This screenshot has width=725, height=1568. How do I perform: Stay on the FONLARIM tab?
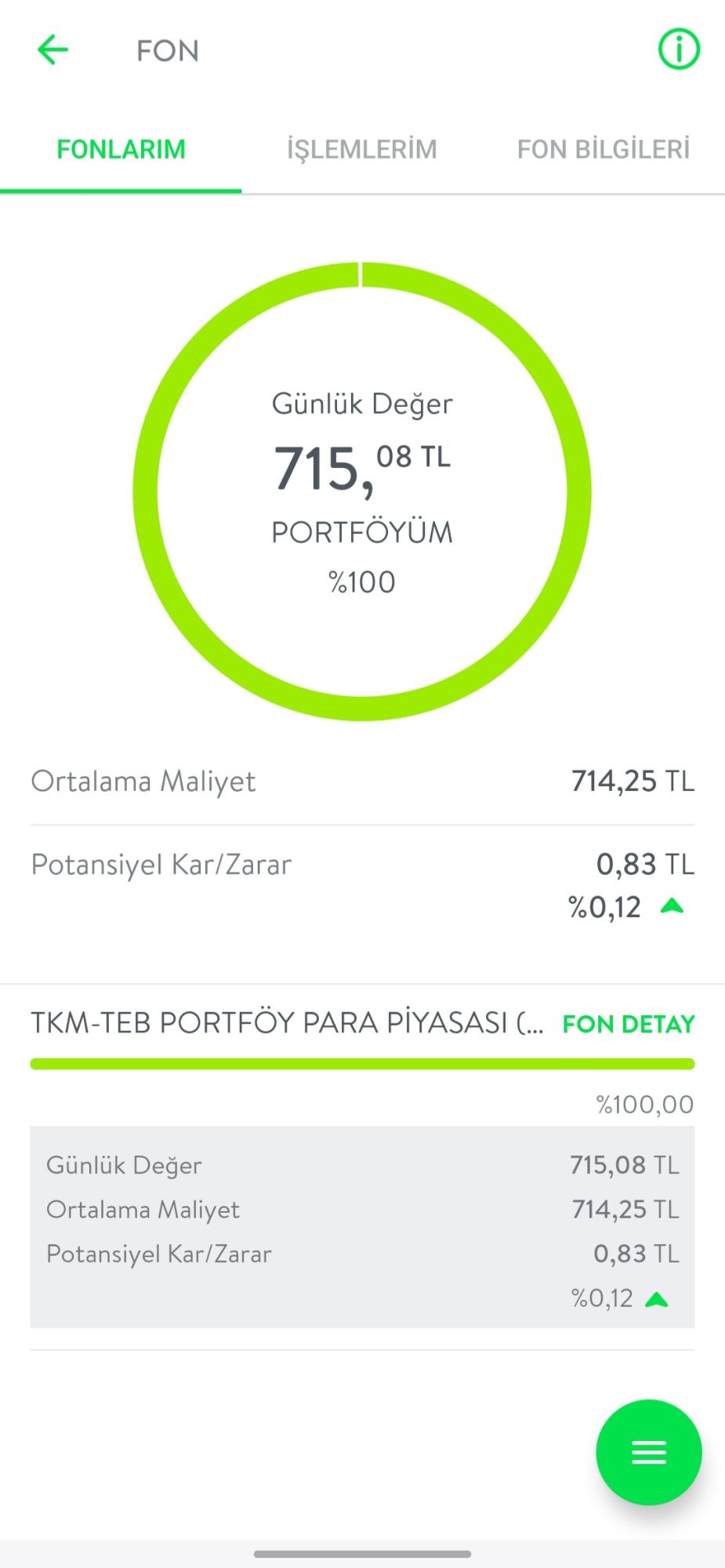[x=121, y=149]
